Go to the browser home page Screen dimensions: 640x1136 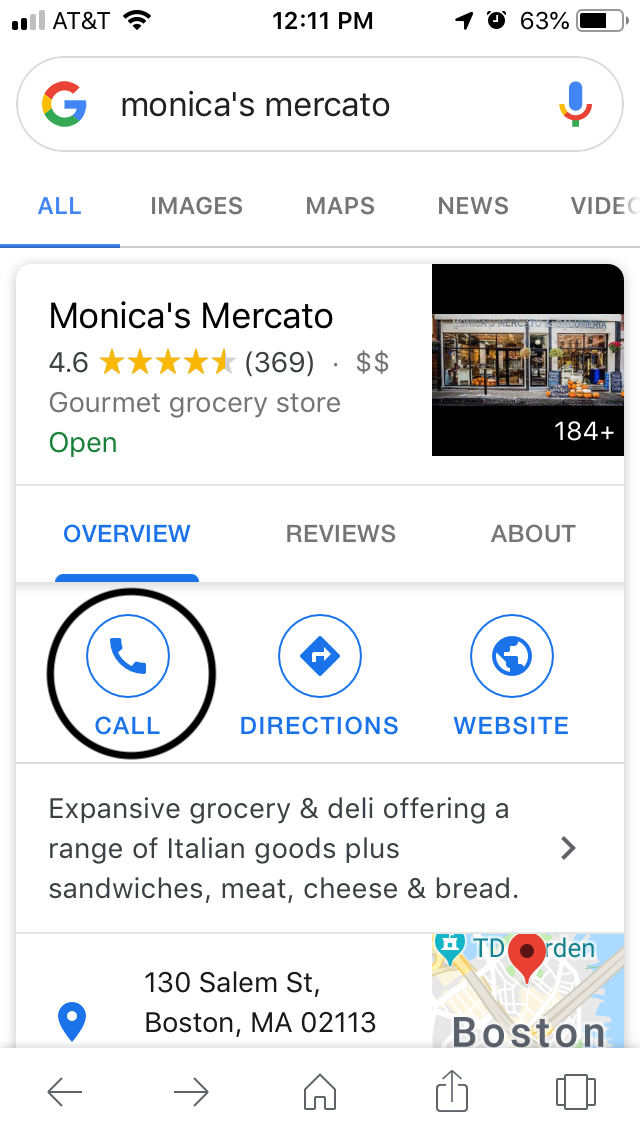(x=320, y=1092)
